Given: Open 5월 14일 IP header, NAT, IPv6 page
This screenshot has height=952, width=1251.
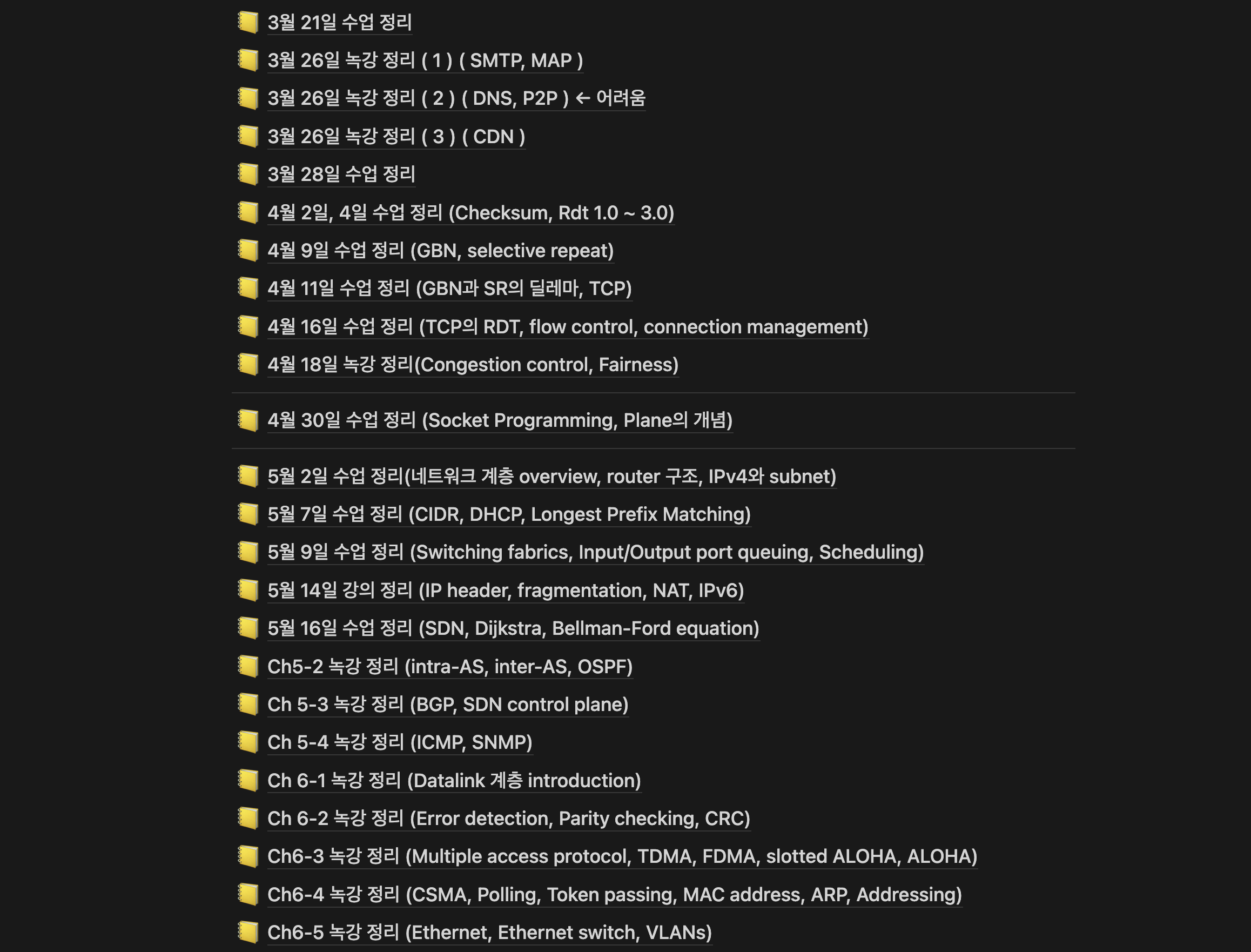Looking at the screenshot, I should point(506,591).
